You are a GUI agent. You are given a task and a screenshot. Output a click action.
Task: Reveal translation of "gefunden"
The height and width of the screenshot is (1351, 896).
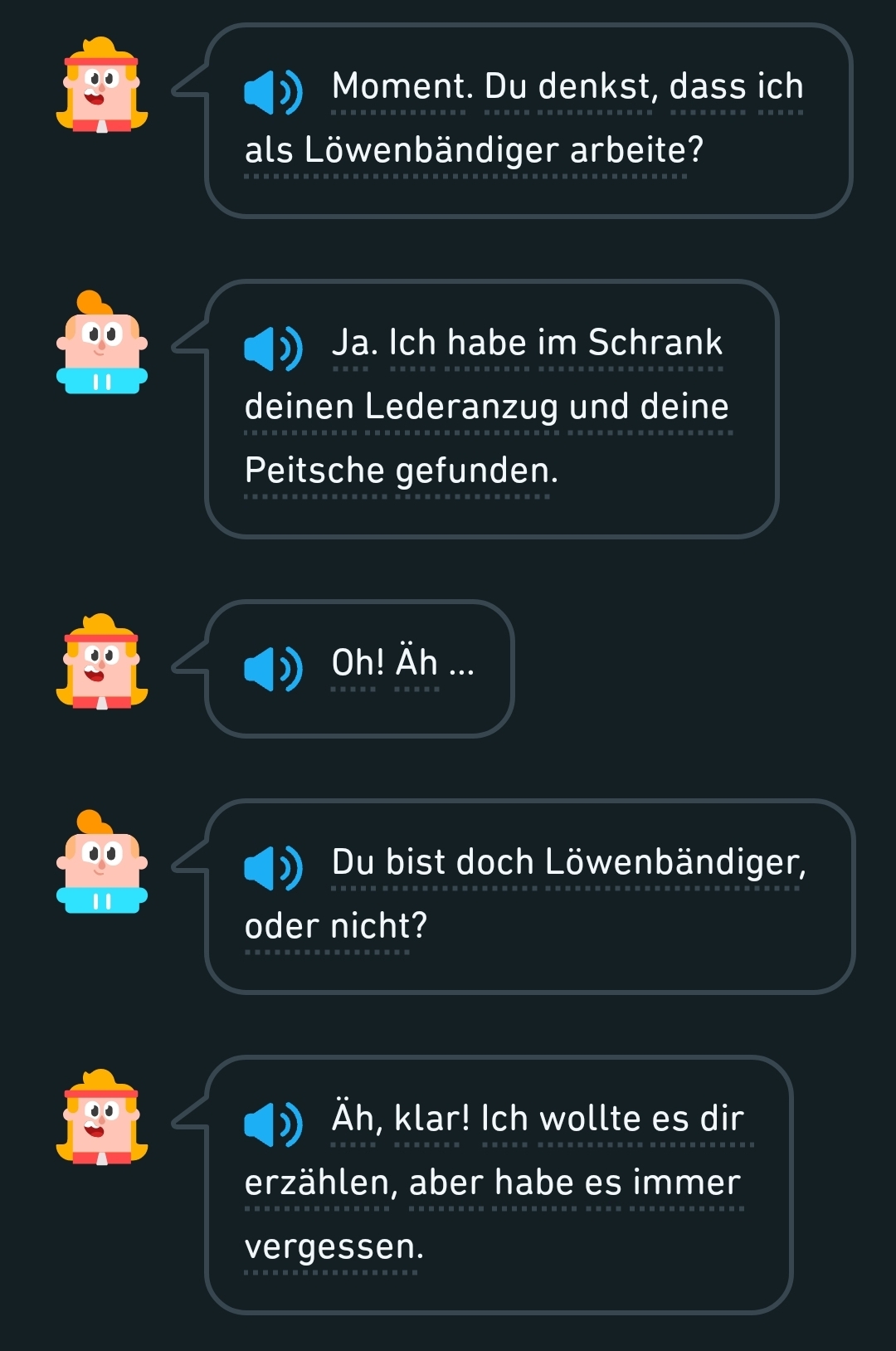475,471
